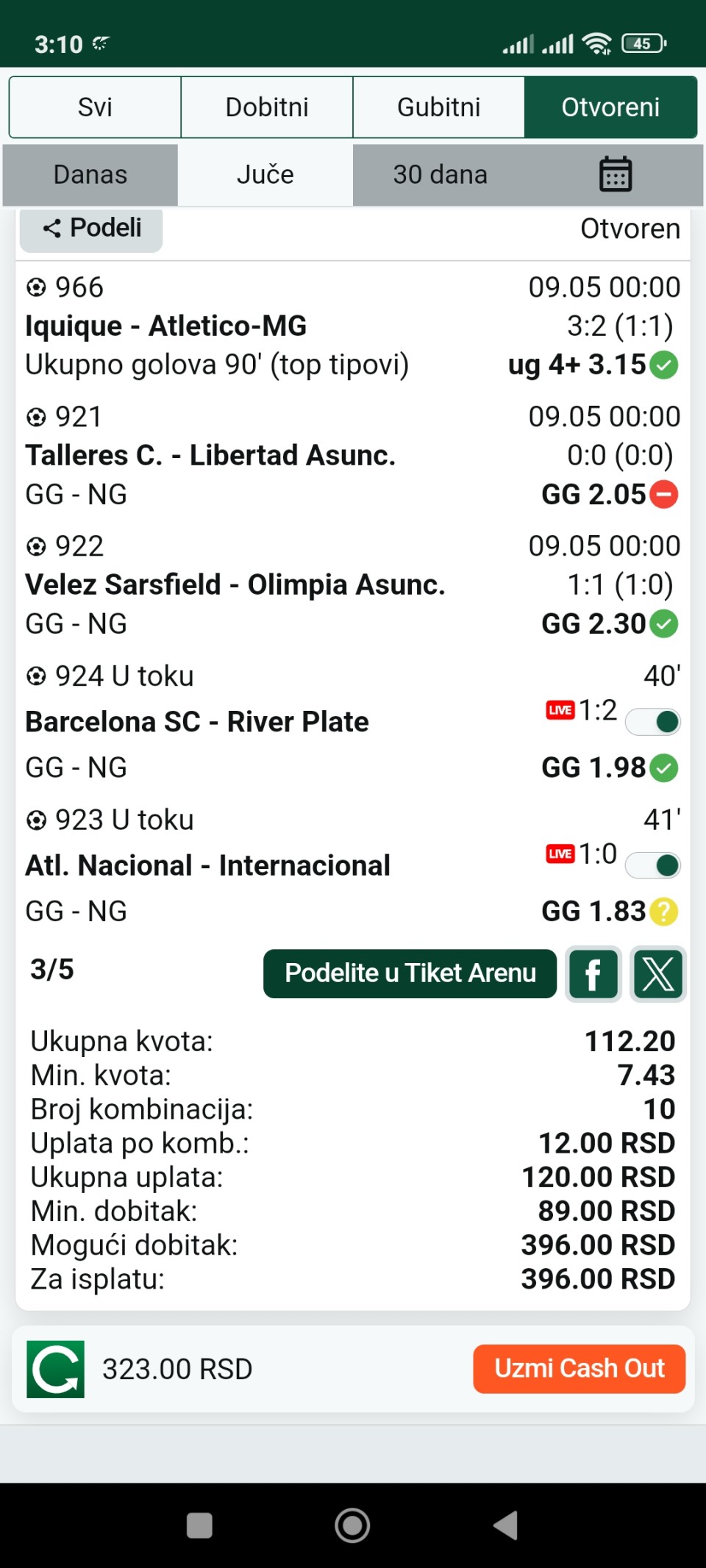Image resolution: width=706 pixels, height=1568 pixels.
Task: Tap the Otvoreni tab
Action: point(610,107)
